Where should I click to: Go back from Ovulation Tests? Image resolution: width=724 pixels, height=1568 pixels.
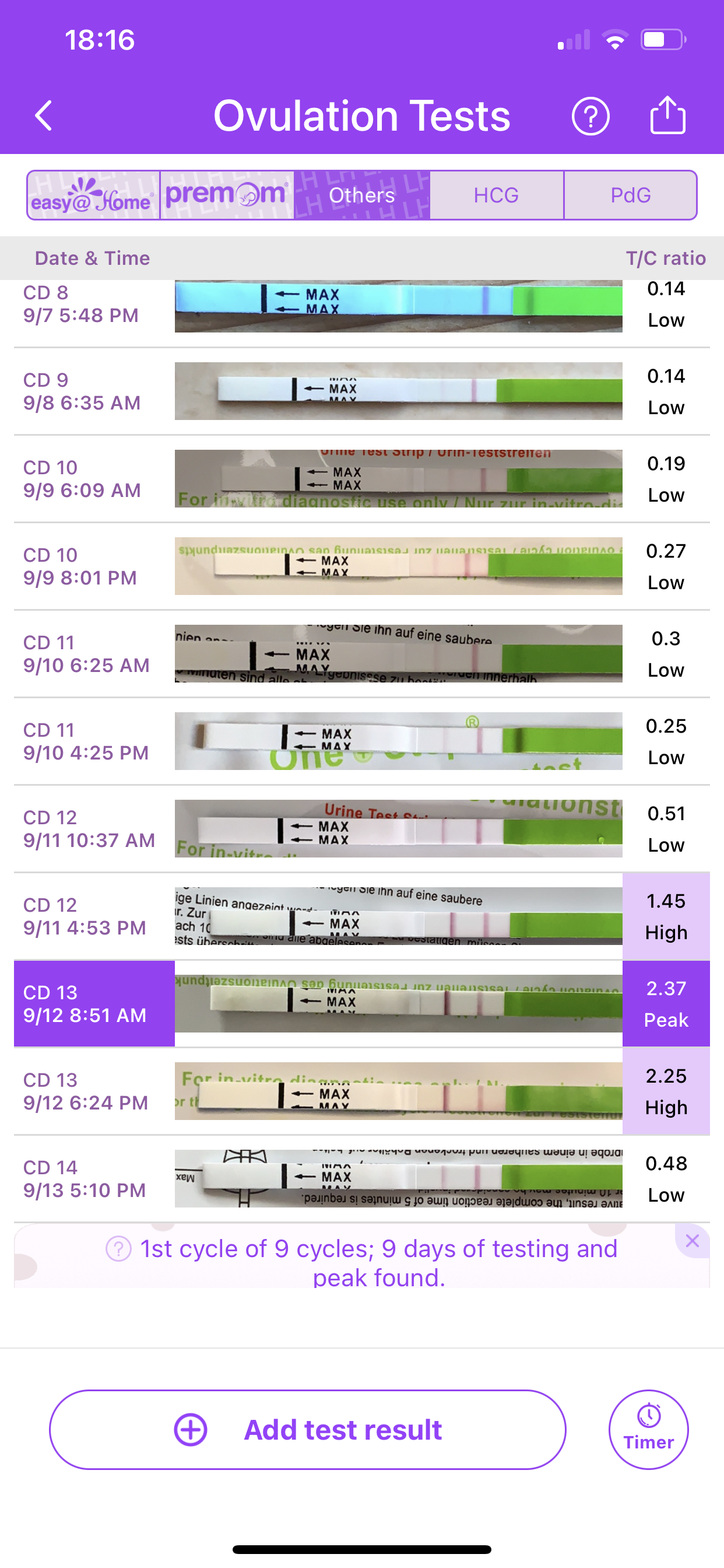point(44,116)
